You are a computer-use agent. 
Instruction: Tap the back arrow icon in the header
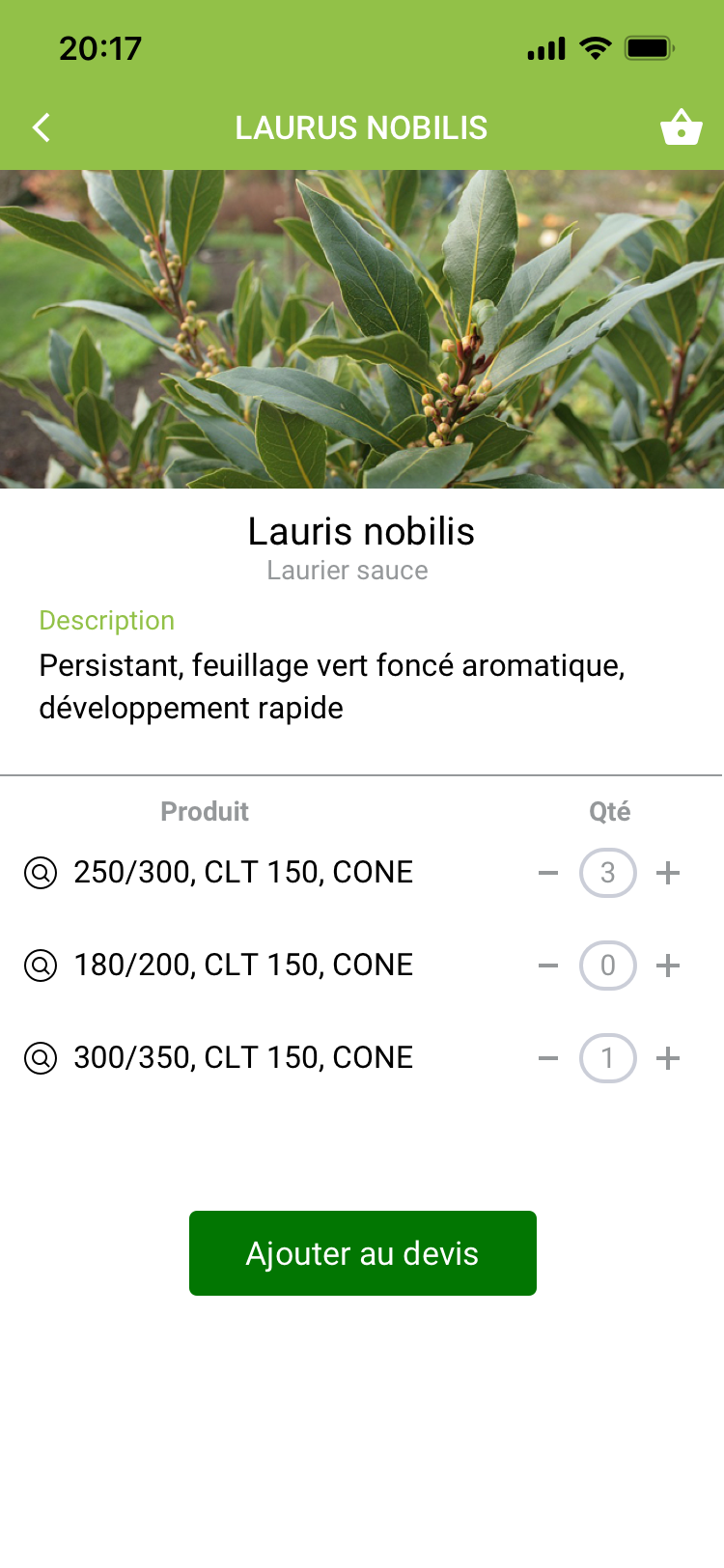[41, 126]
